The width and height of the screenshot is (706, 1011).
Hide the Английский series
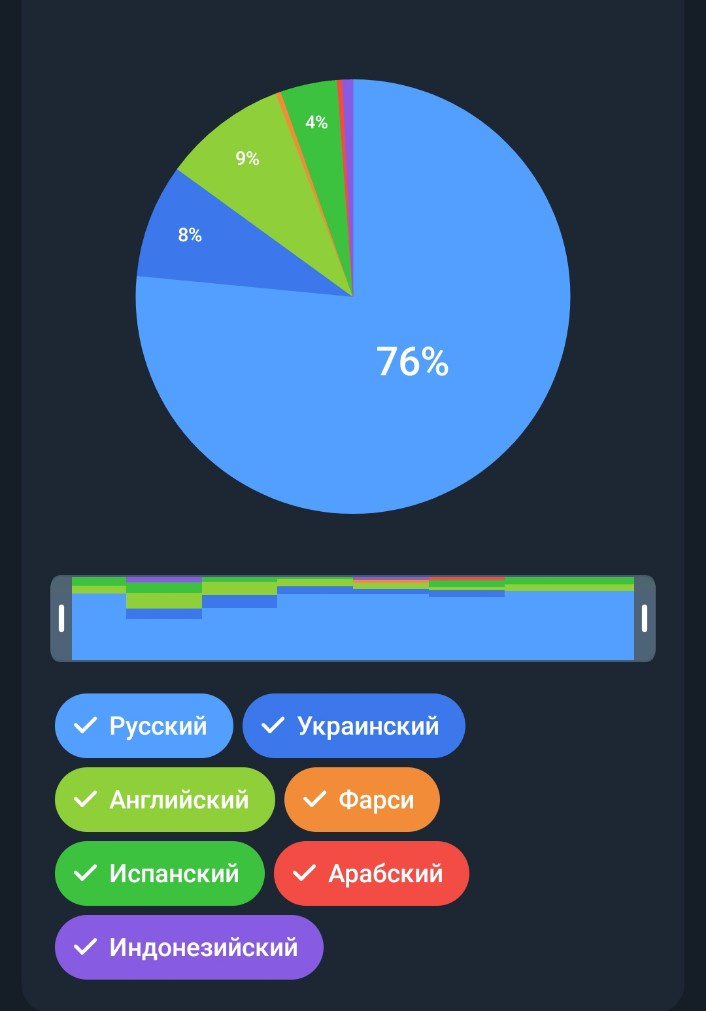tap(164, 799)
